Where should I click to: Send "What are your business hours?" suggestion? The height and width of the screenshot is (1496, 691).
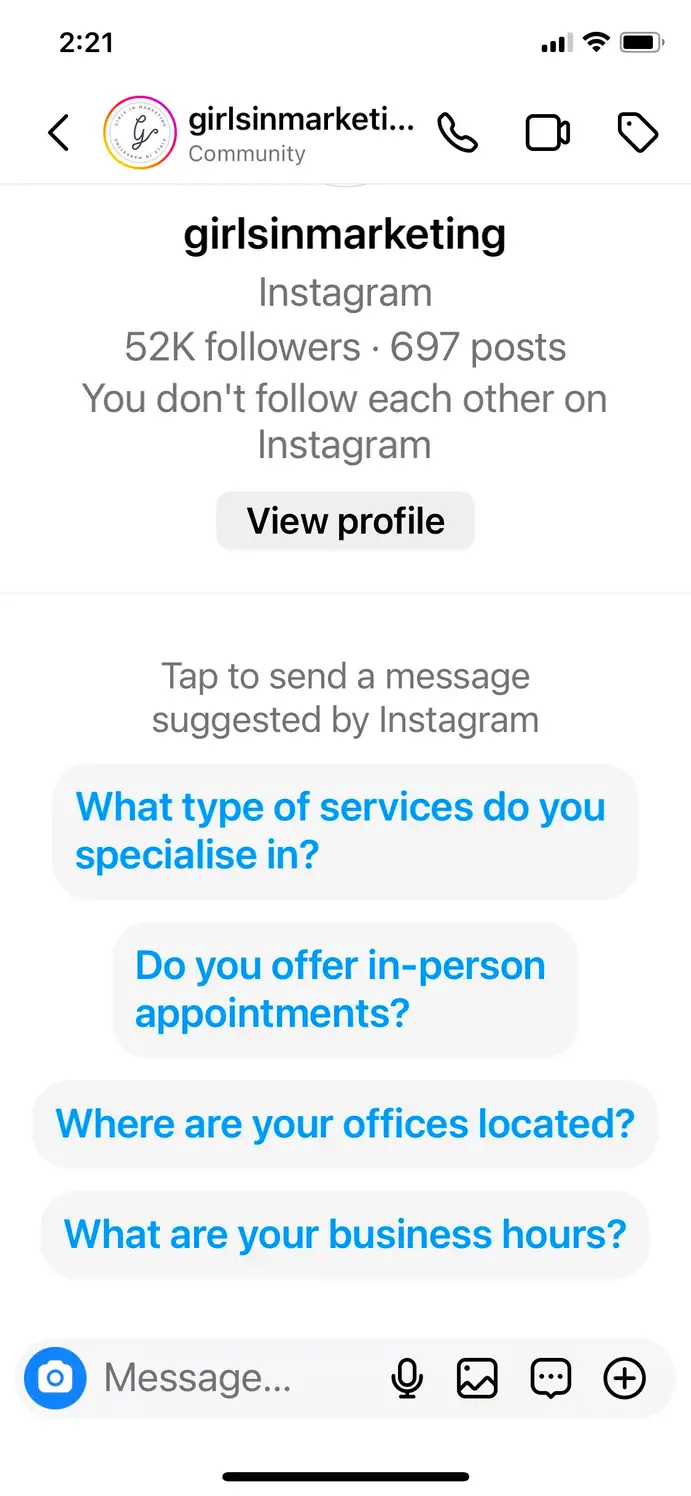pos(345,1234)
